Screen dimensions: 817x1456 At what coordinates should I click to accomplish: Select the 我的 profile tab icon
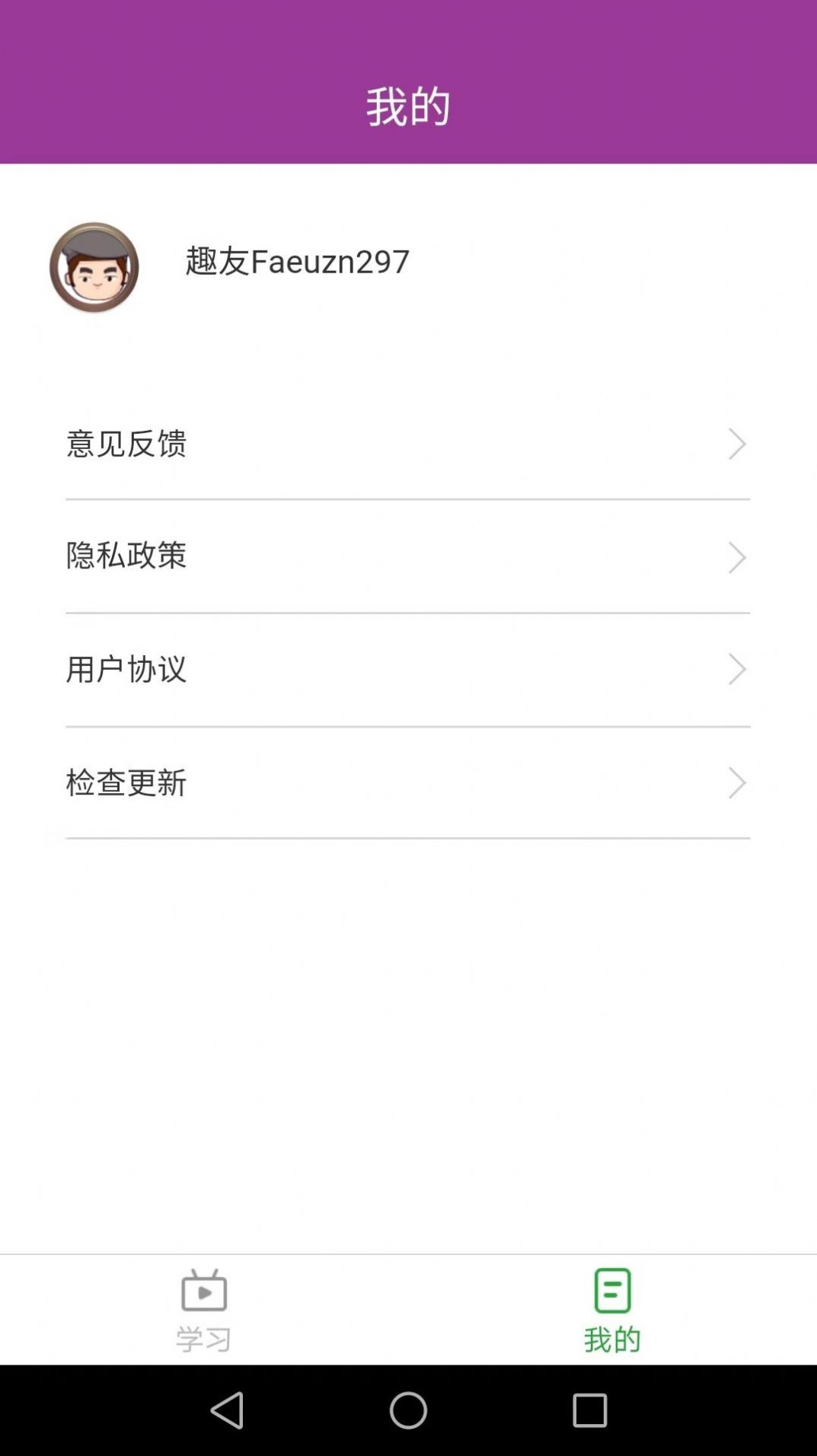611,1290
